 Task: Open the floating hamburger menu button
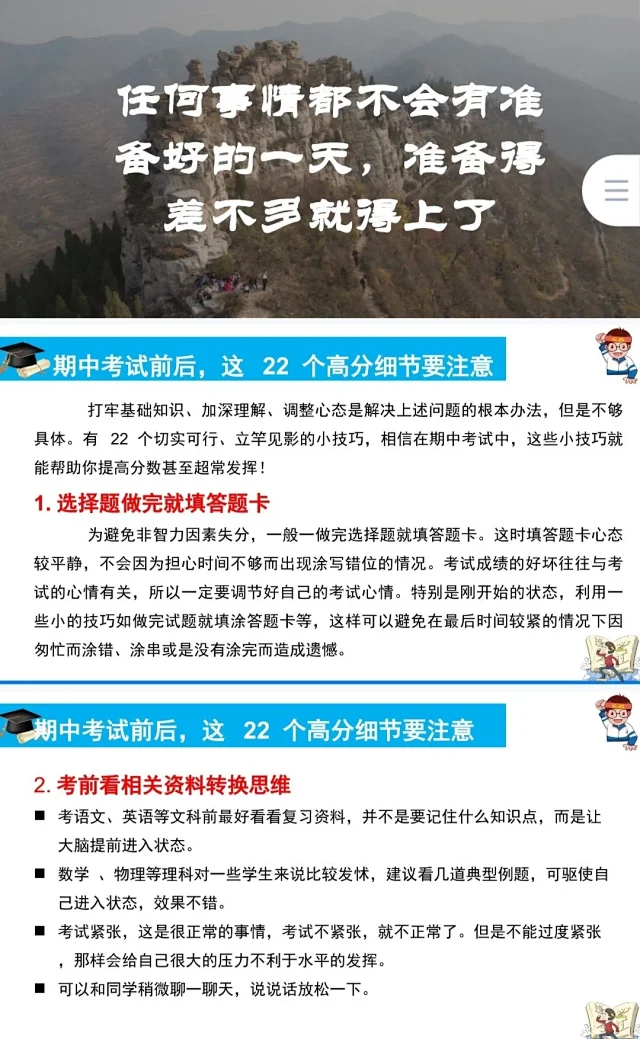[616, 191]
